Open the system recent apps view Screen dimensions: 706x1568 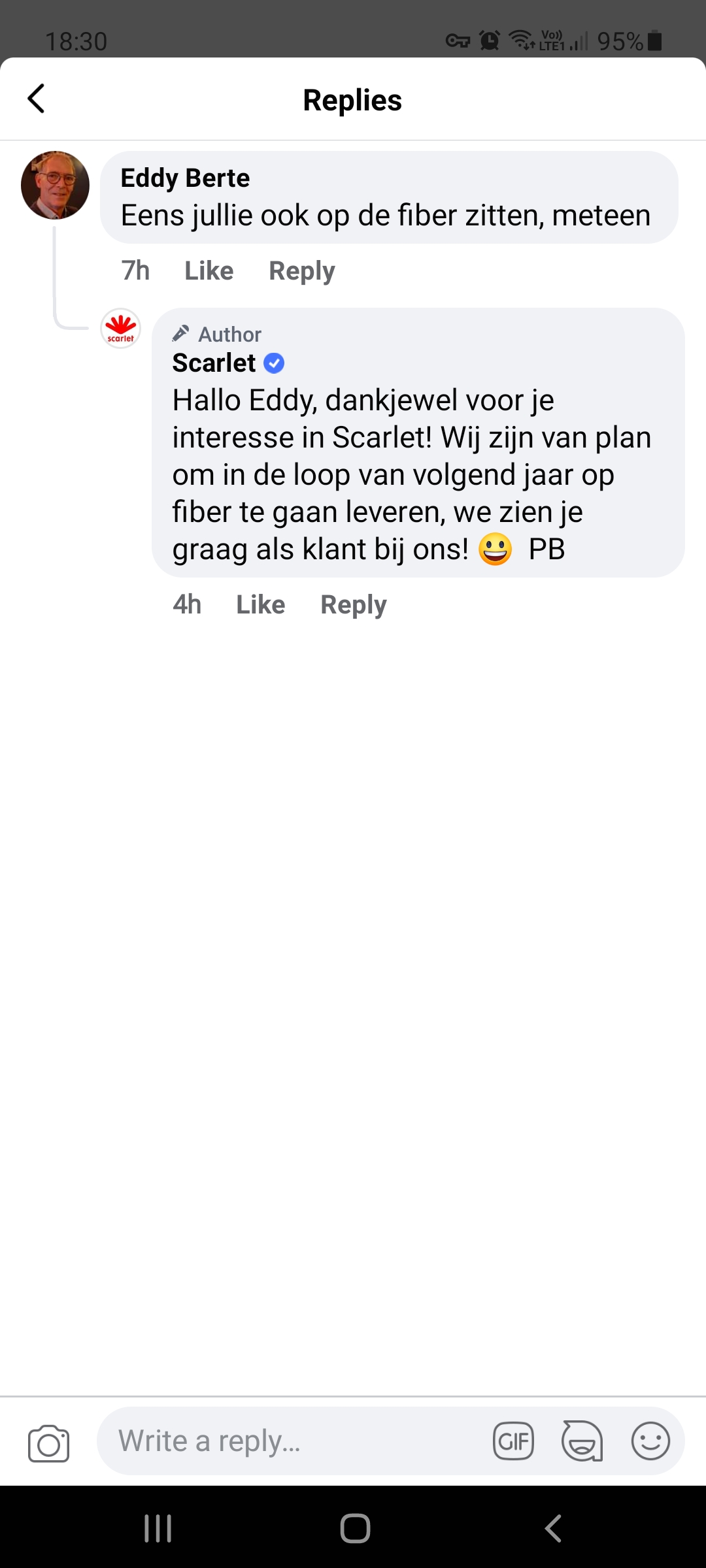point(158,1528)
